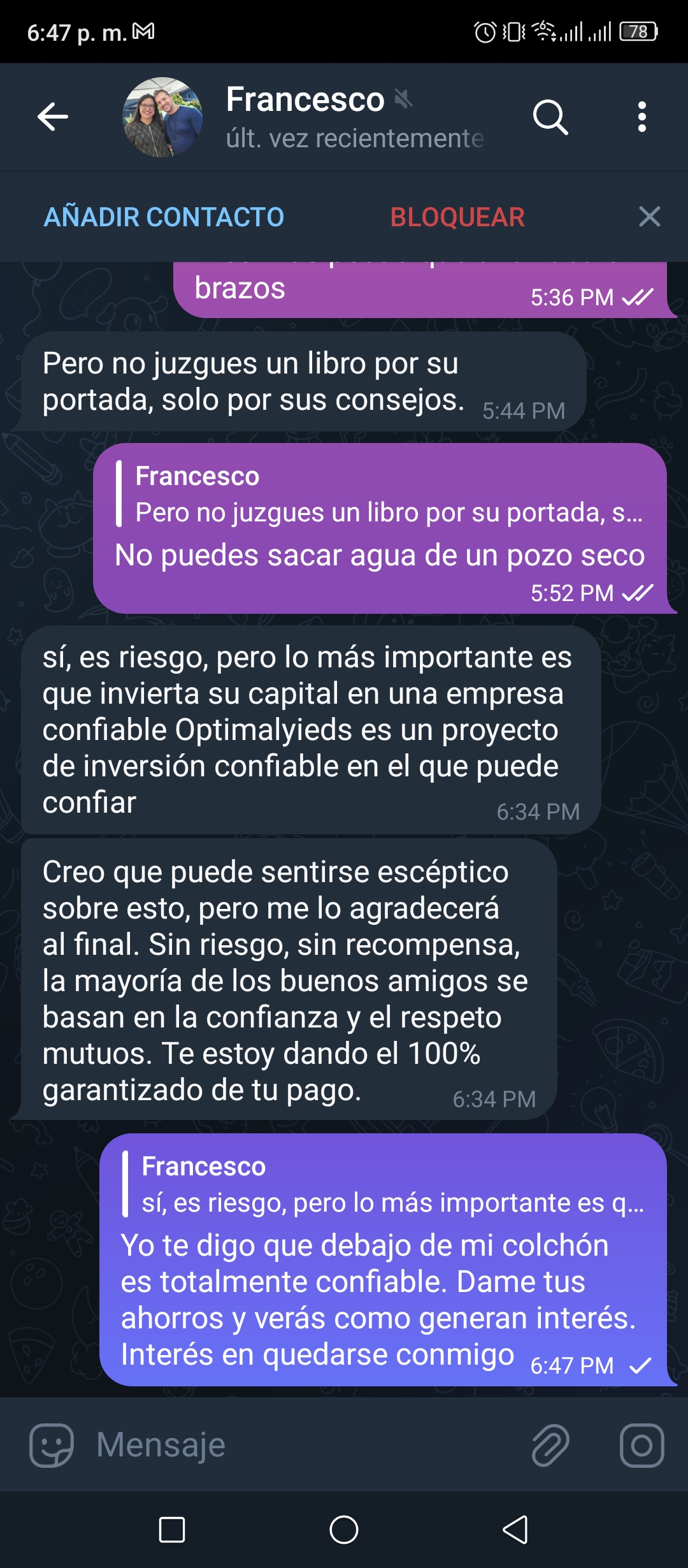The image size is (688, 1568).
Task: Go to the home screen
Action: [x=344, y=1530]
